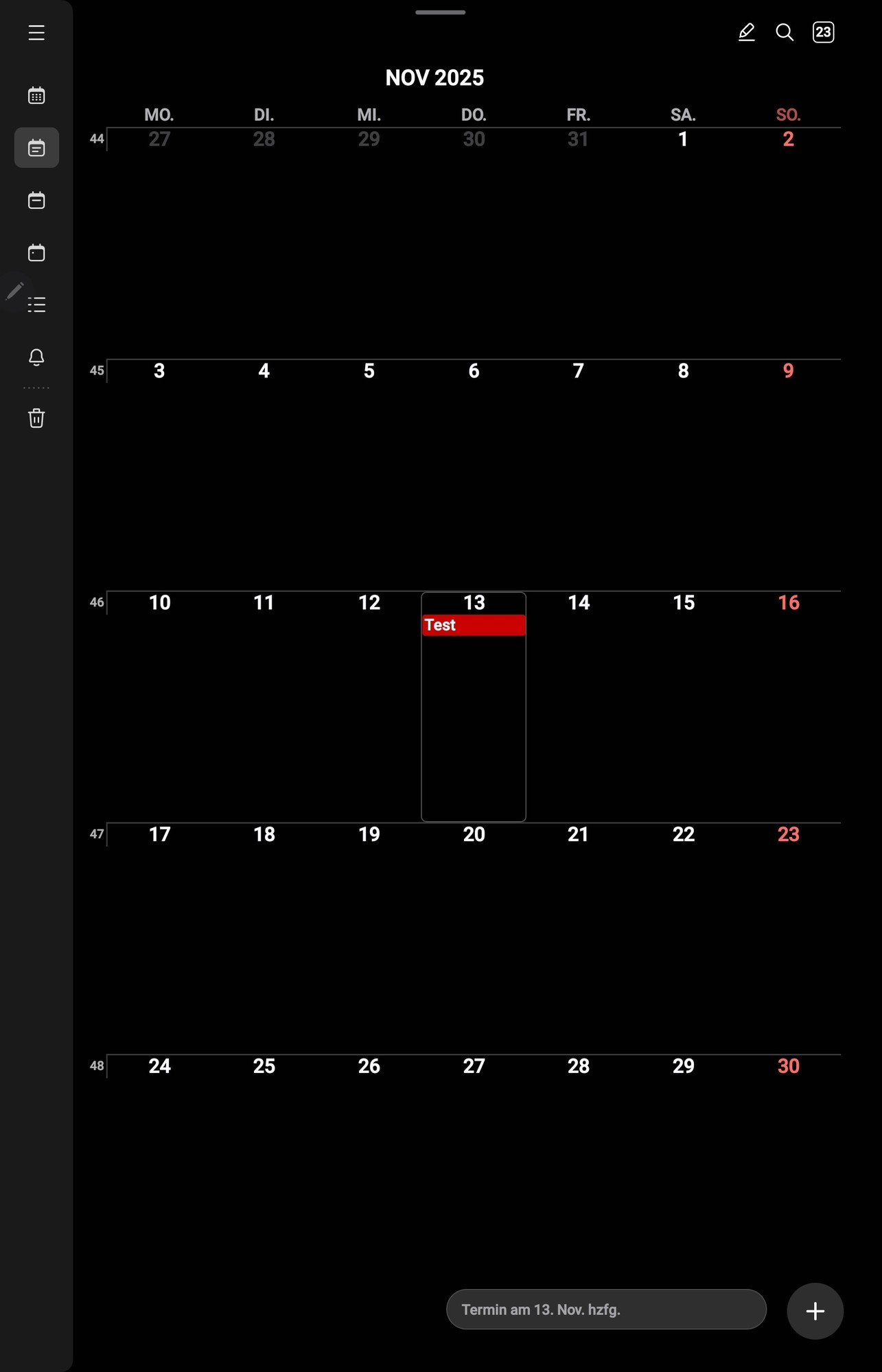The width and height of the screenshot is (882, 1372).
Task: Open reminders bell in sidebar
Action: coord(36,357)
